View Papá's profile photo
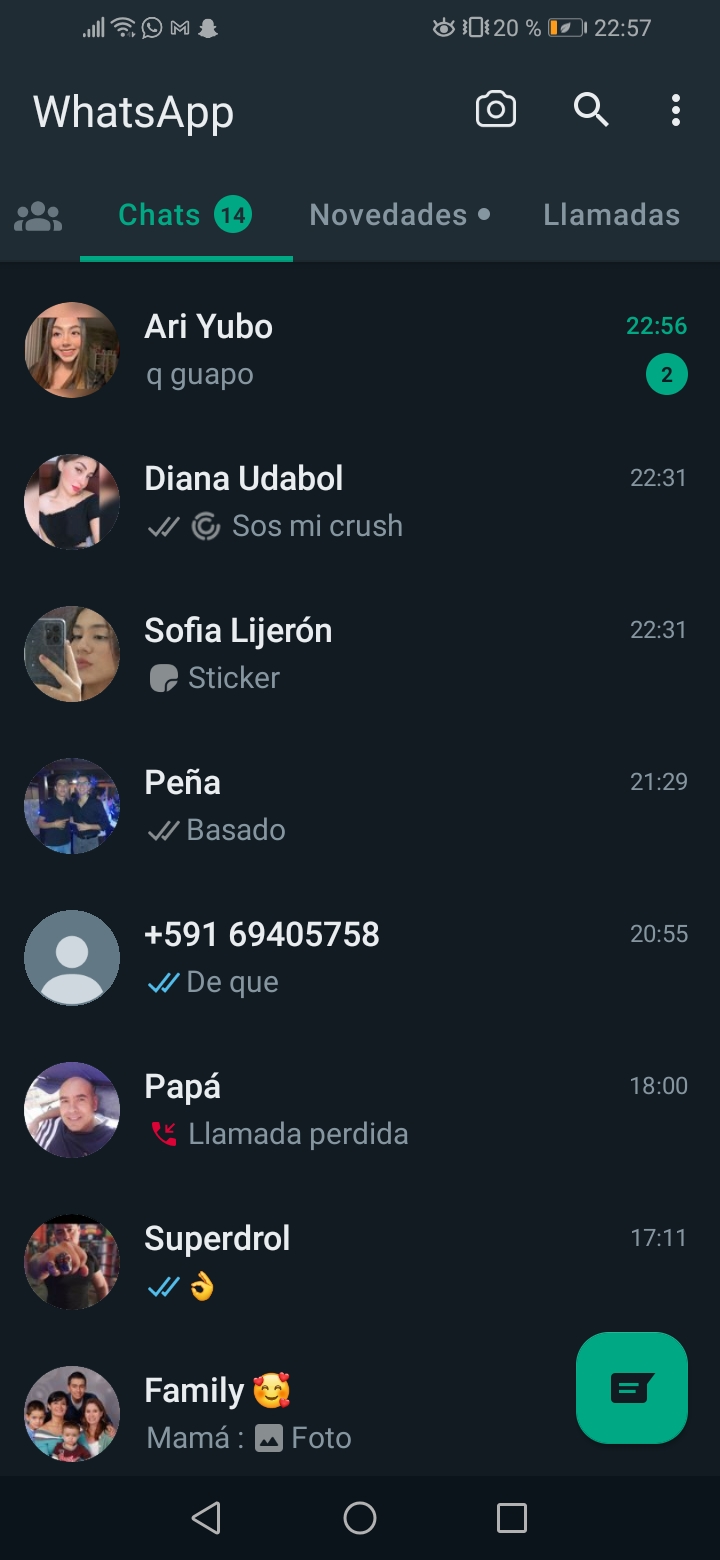The image size is (720, 1560). pos(72,1110)
